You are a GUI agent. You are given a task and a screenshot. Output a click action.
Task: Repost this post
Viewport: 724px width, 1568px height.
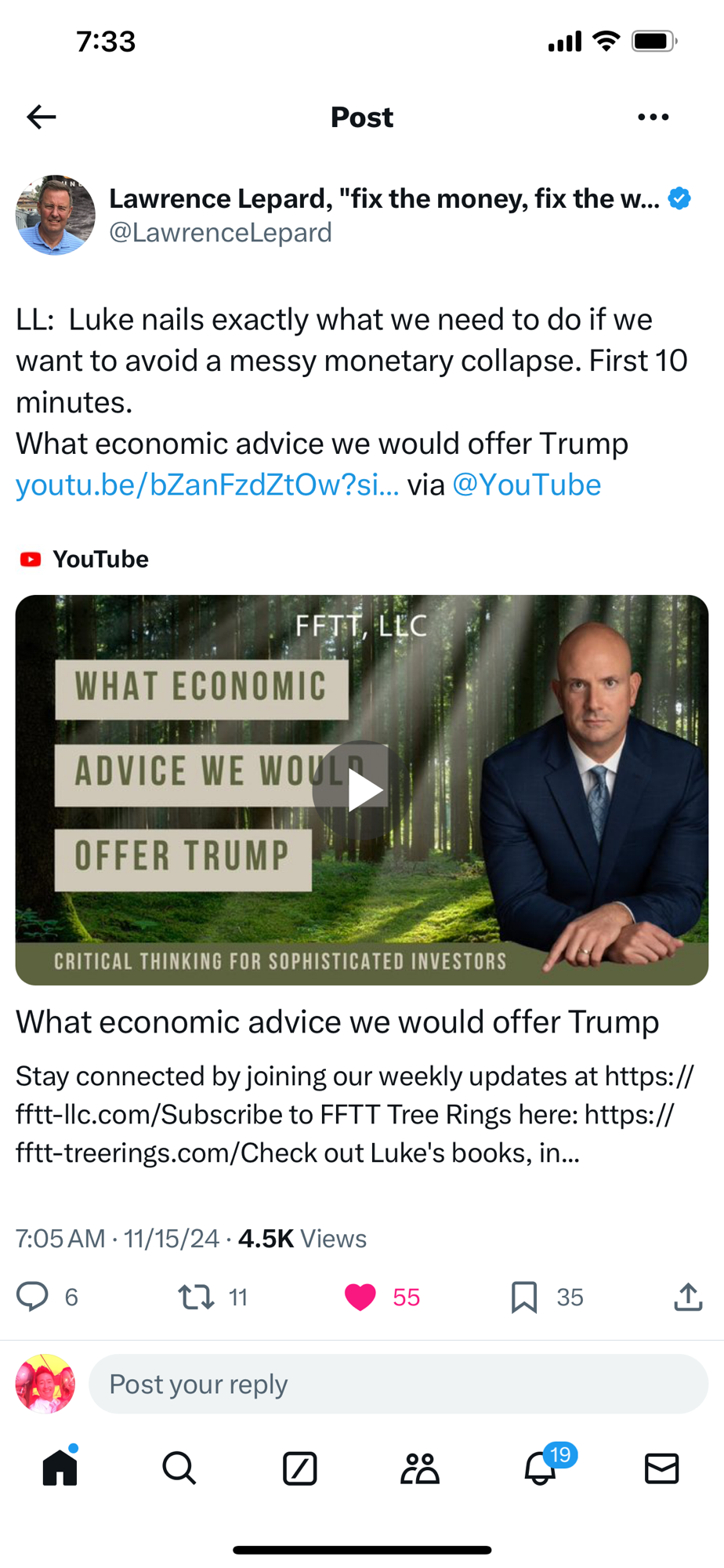196,1297
